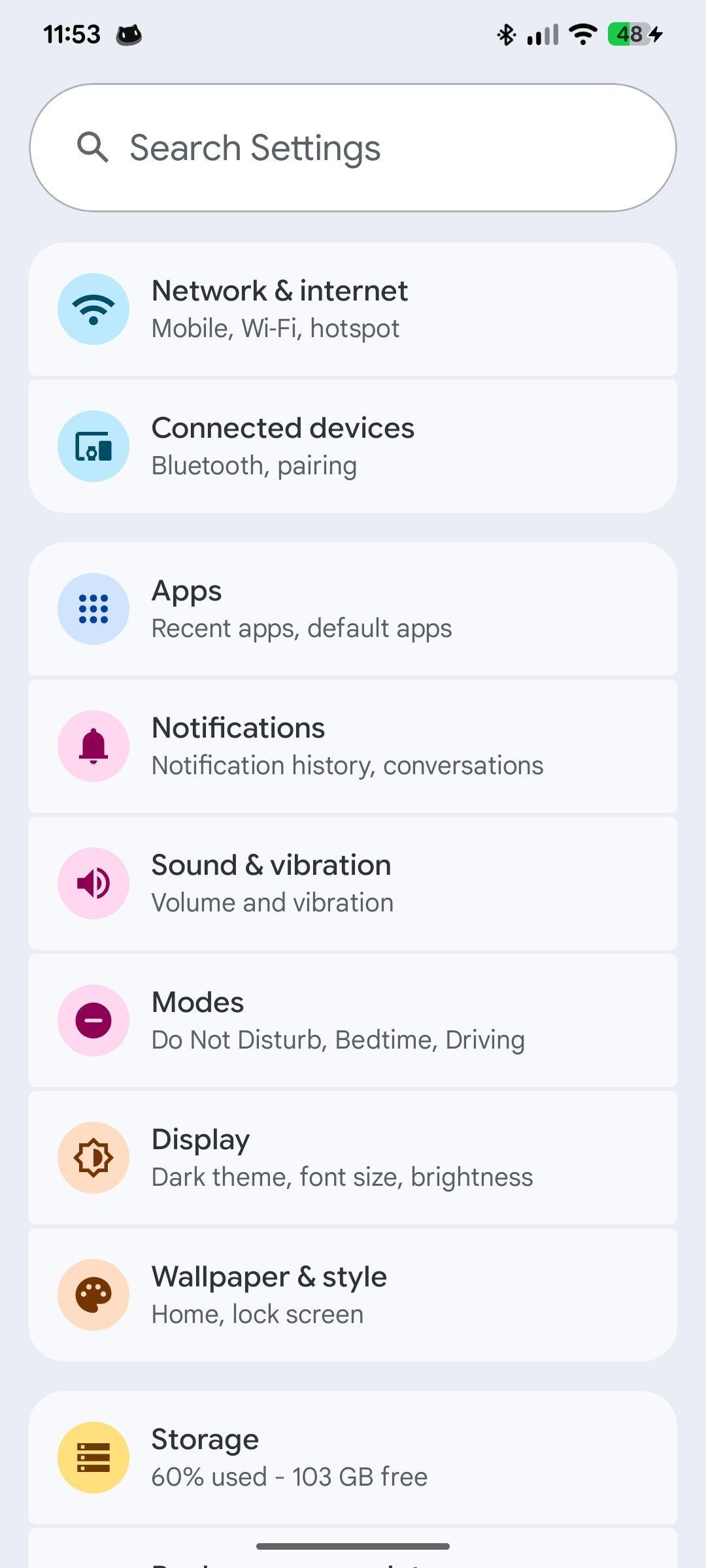View Notifications settings
The height and width of the screenshot is (1568, 706).
click(353, 746)
